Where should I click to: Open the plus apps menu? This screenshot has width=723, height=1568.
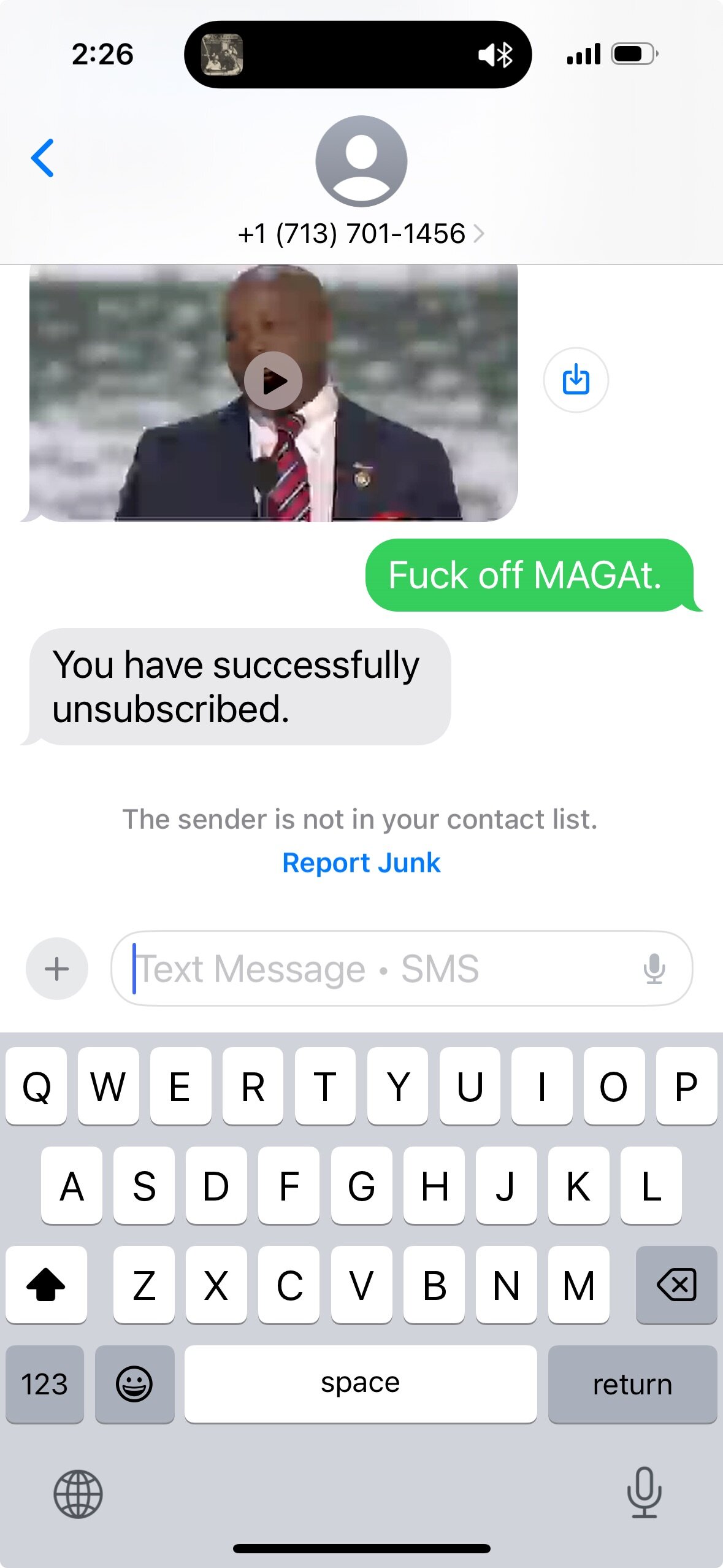tap(57, 969)
